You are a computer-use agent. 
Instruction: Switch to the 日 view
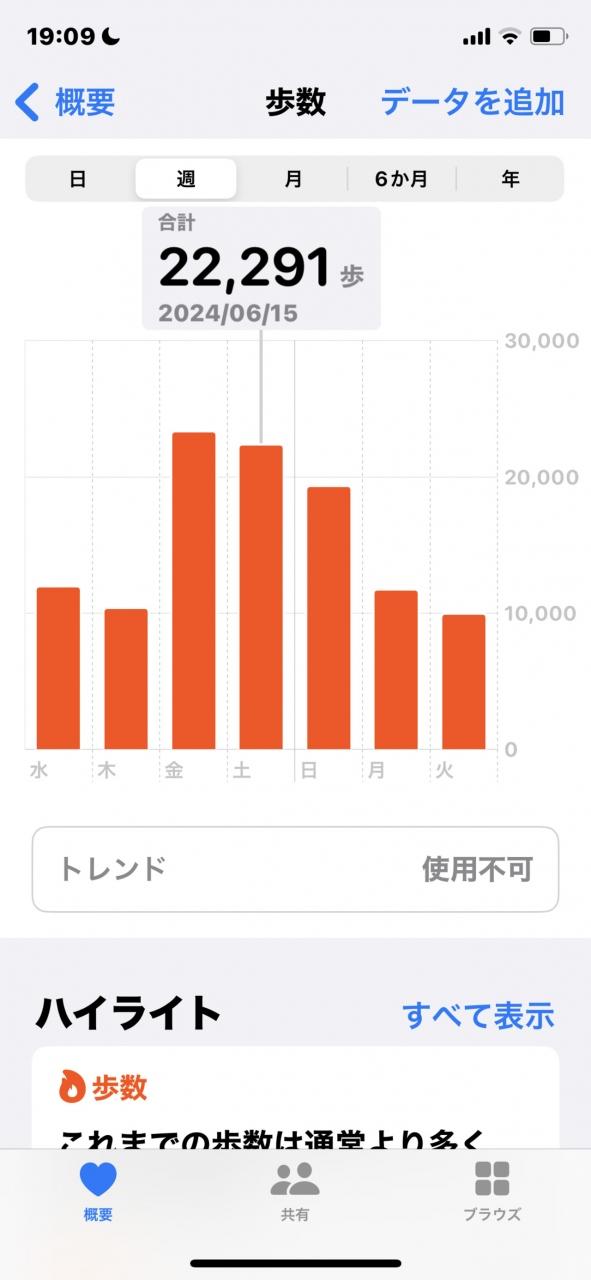[78, 179]
